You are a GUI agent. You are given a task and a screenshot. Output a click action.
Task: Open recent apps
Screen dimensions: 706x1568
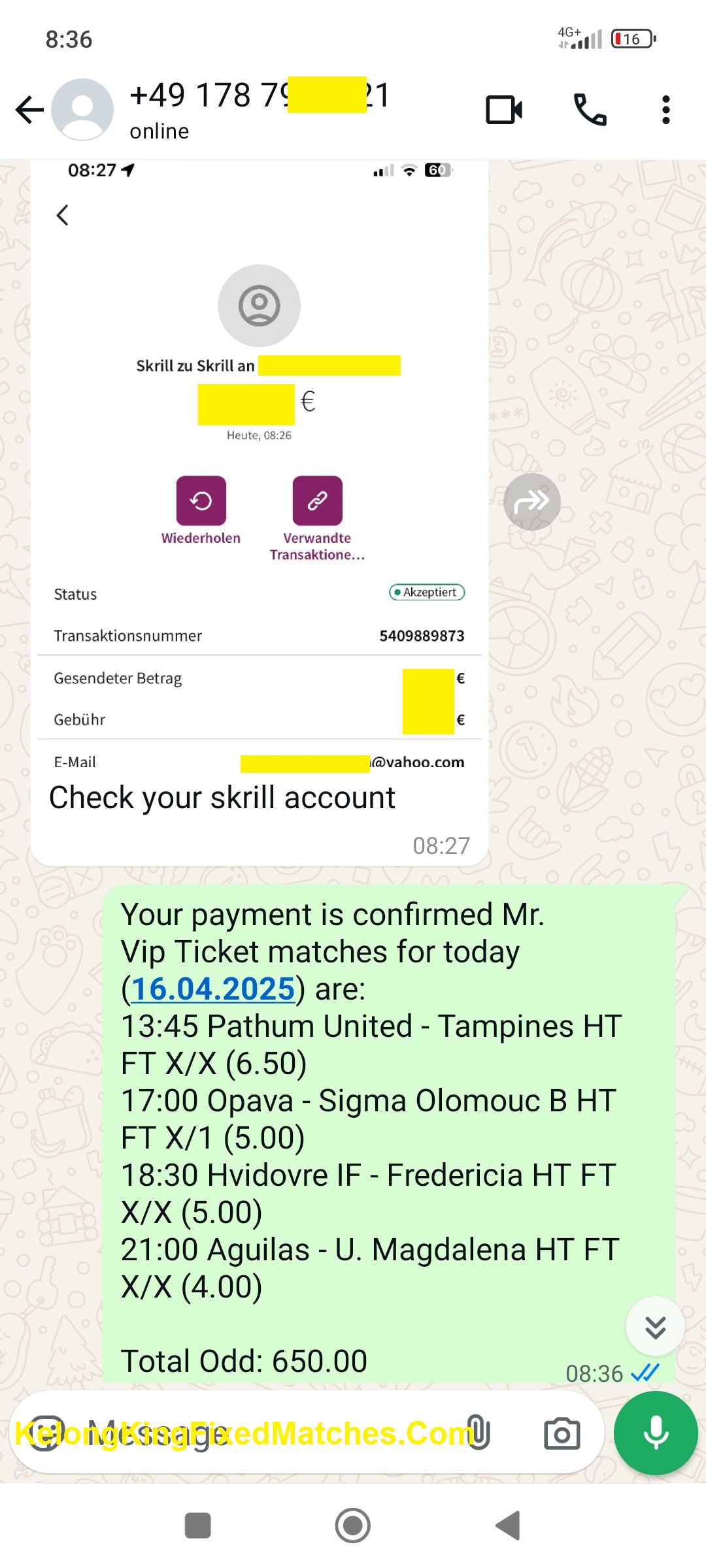[x=198, y=1526]
